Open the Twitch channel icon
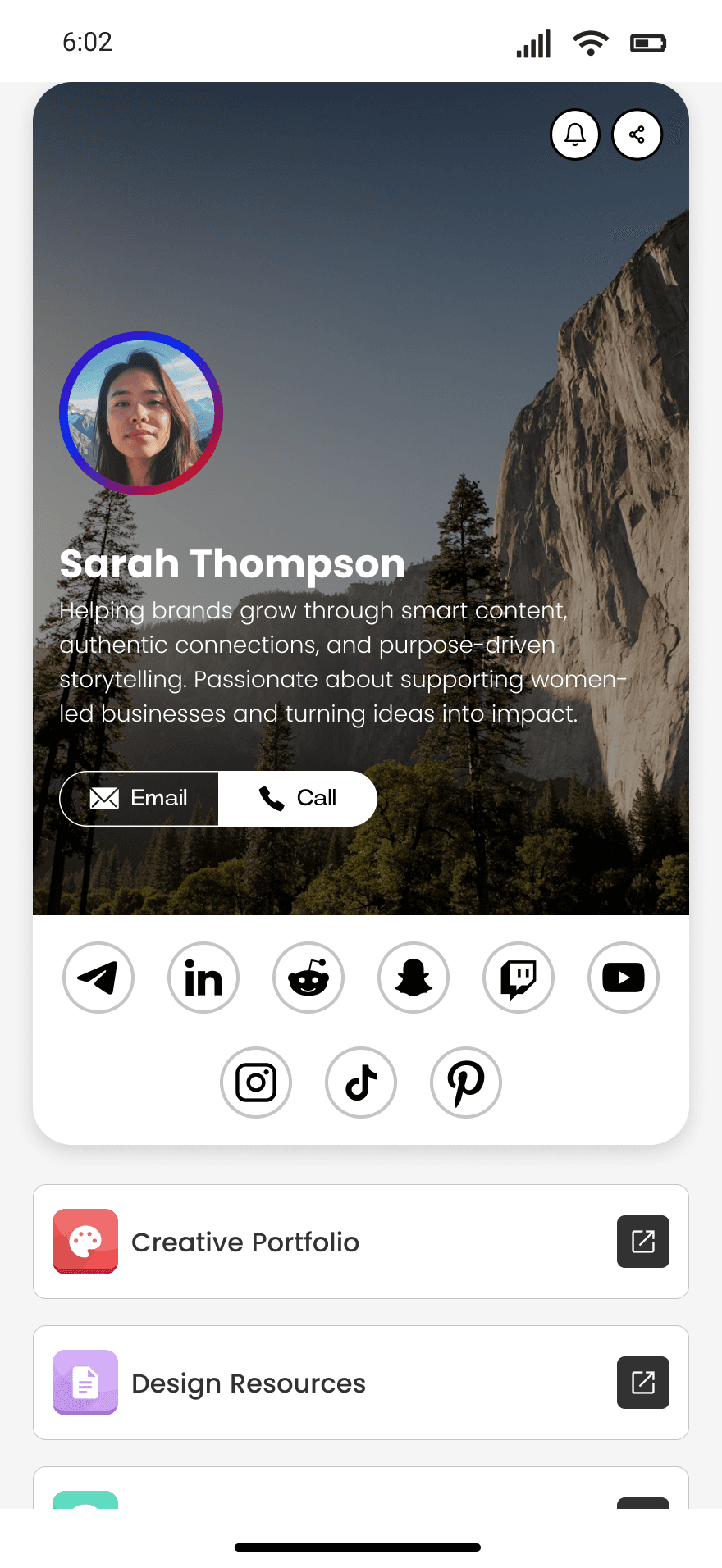 point(519,978)
